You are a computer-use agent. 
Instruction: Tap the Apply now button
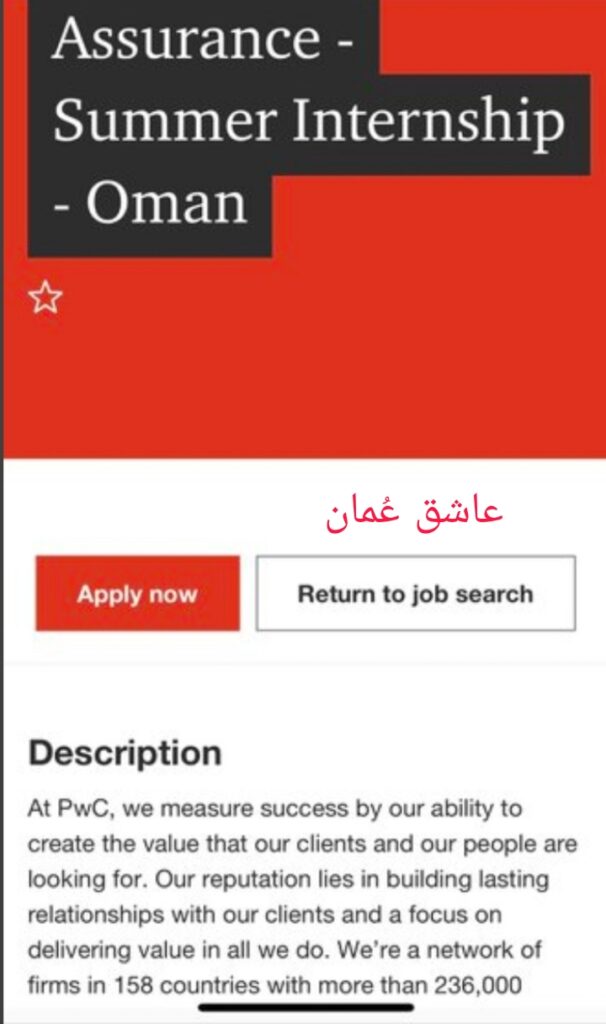pos(138,594)
